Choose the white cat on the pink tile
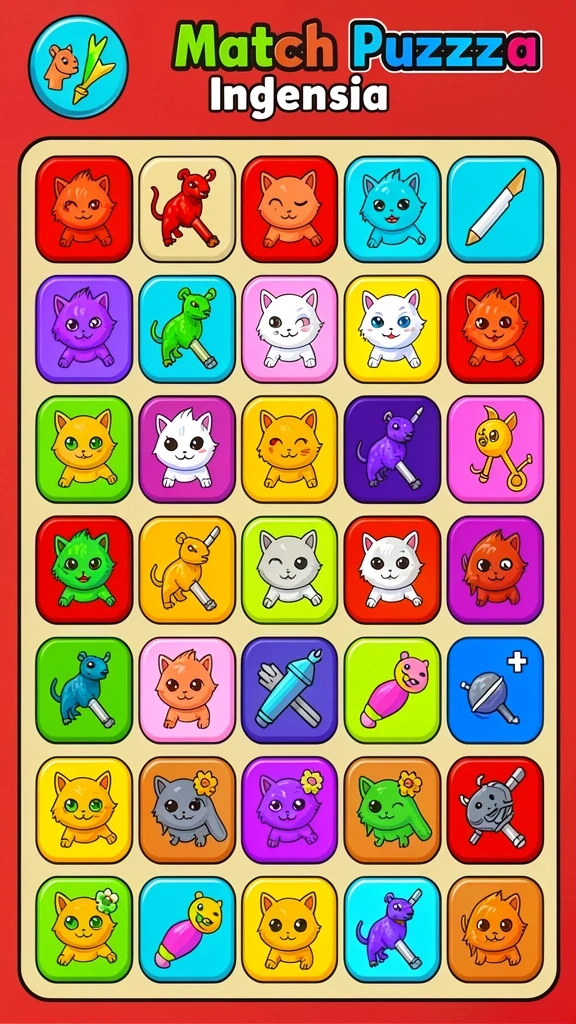 click(289, 329)
